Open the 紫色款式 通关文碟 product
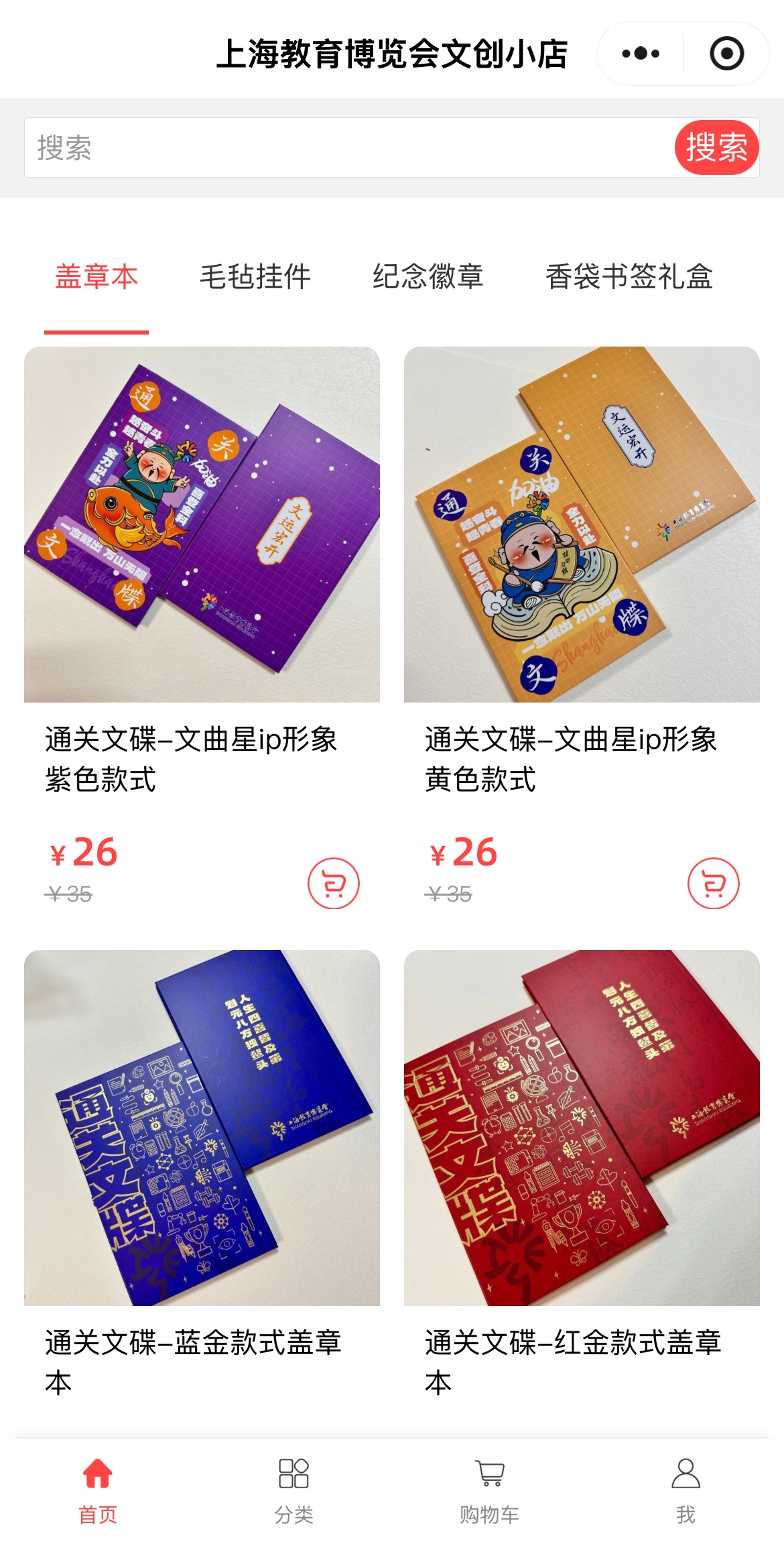Image resolution: width=784 pixels, height=1564 pixels. [202, 524]
